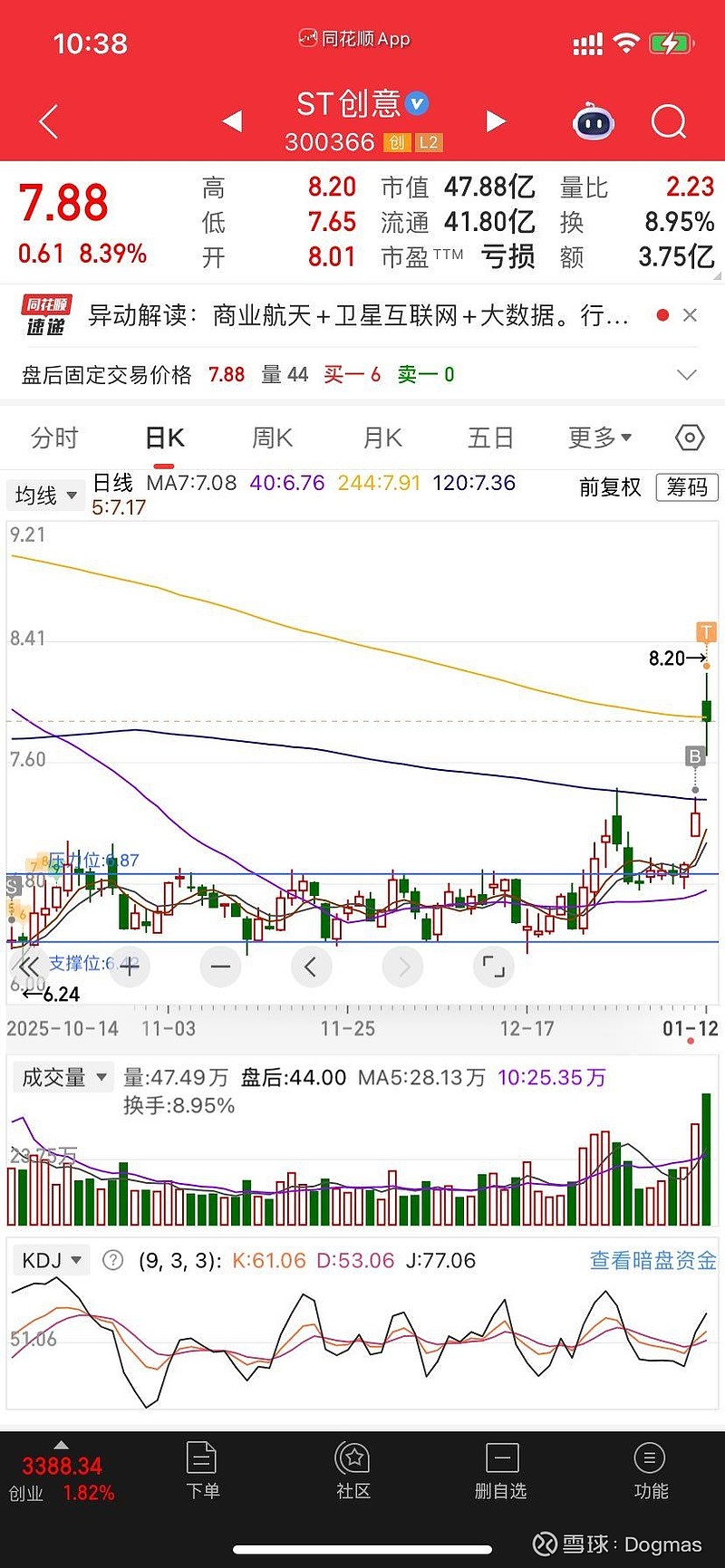Open the search function
725x1568 pixels.
coord(668,122)
